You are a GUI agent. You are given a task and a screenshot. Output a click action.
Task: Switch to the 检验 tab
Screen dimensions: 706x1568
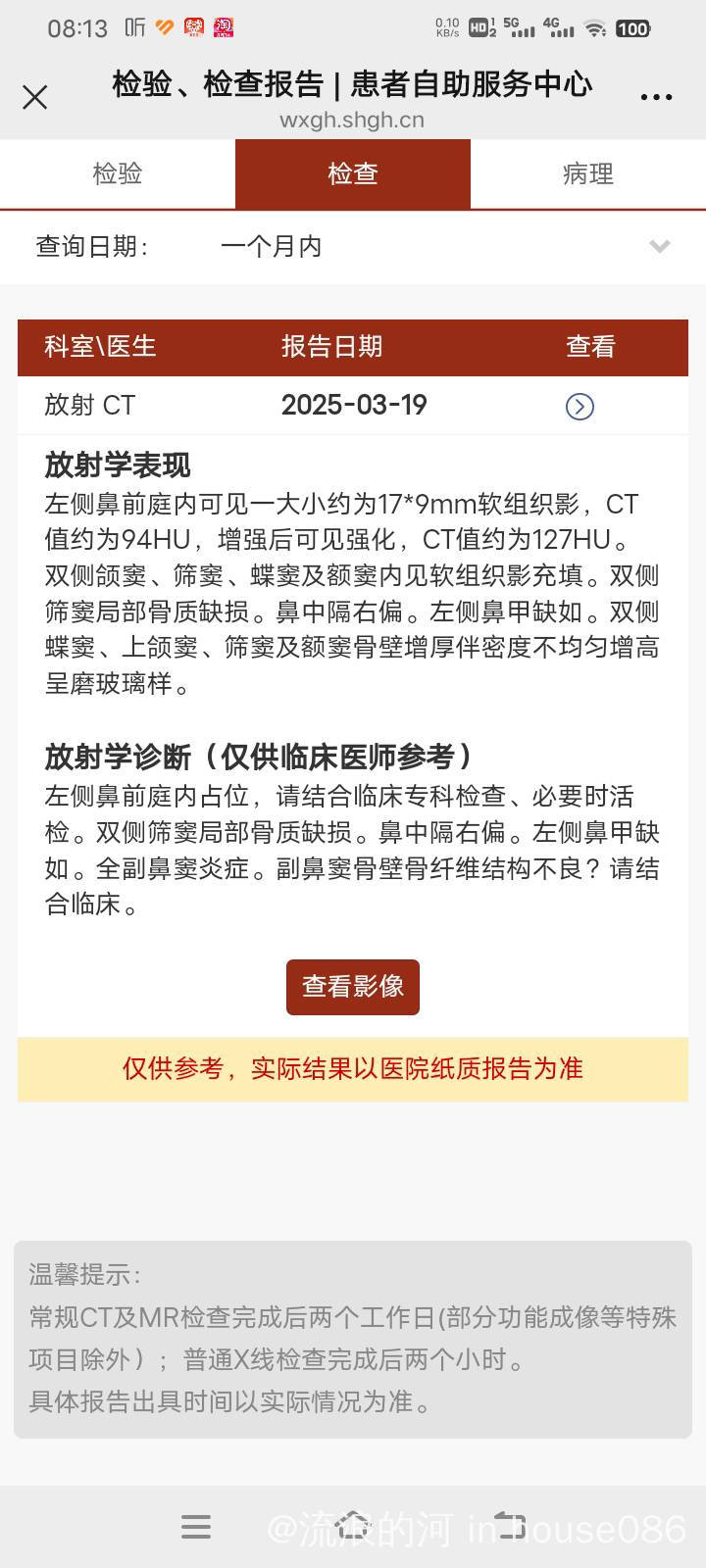(x=118, y=173)
